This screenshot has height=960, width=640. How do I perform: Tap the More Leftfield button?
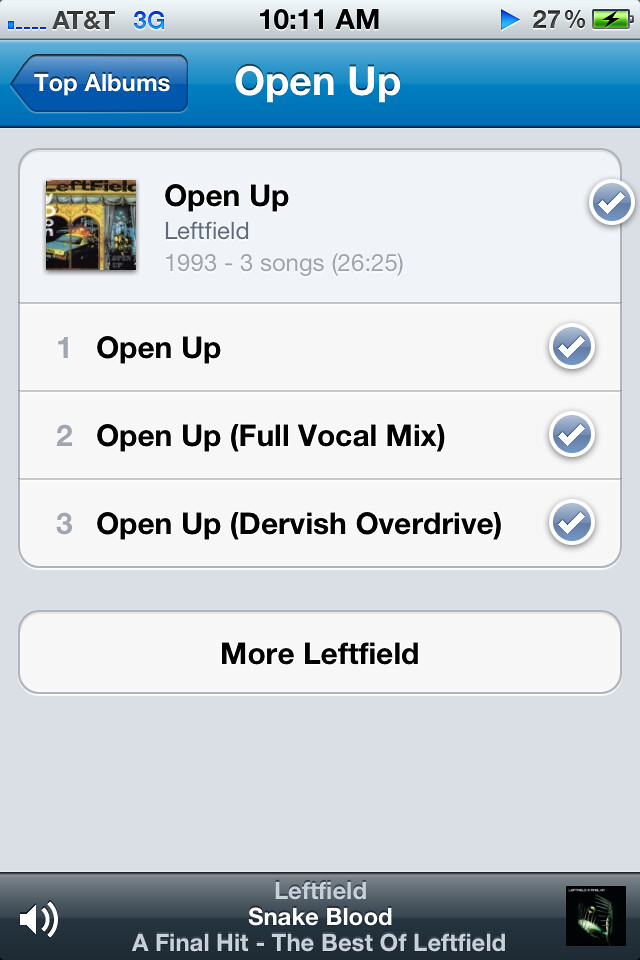click(320, 654)
